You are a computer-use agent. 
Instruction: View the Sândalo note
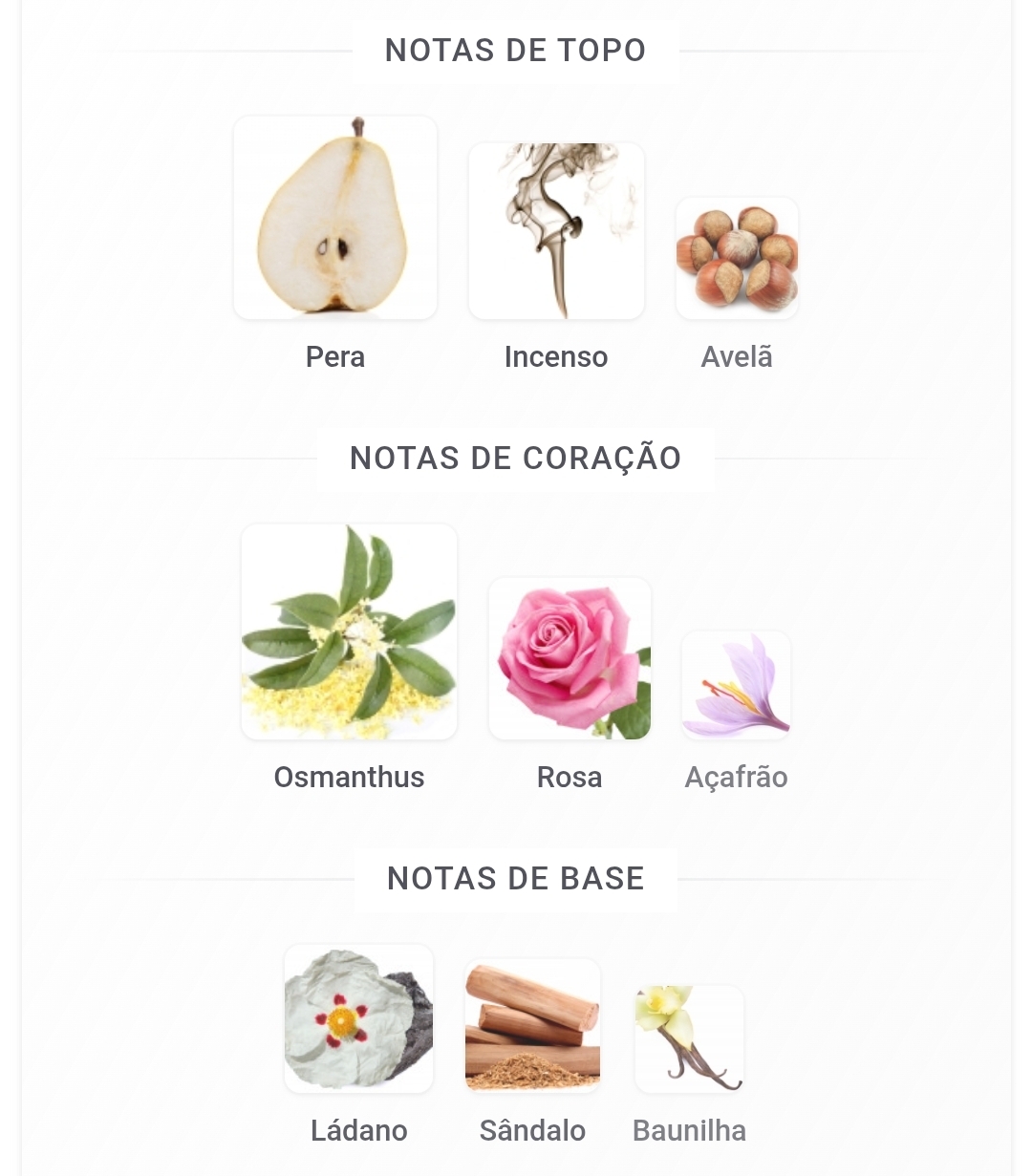pyautogui.click(x=532, y=1026)
